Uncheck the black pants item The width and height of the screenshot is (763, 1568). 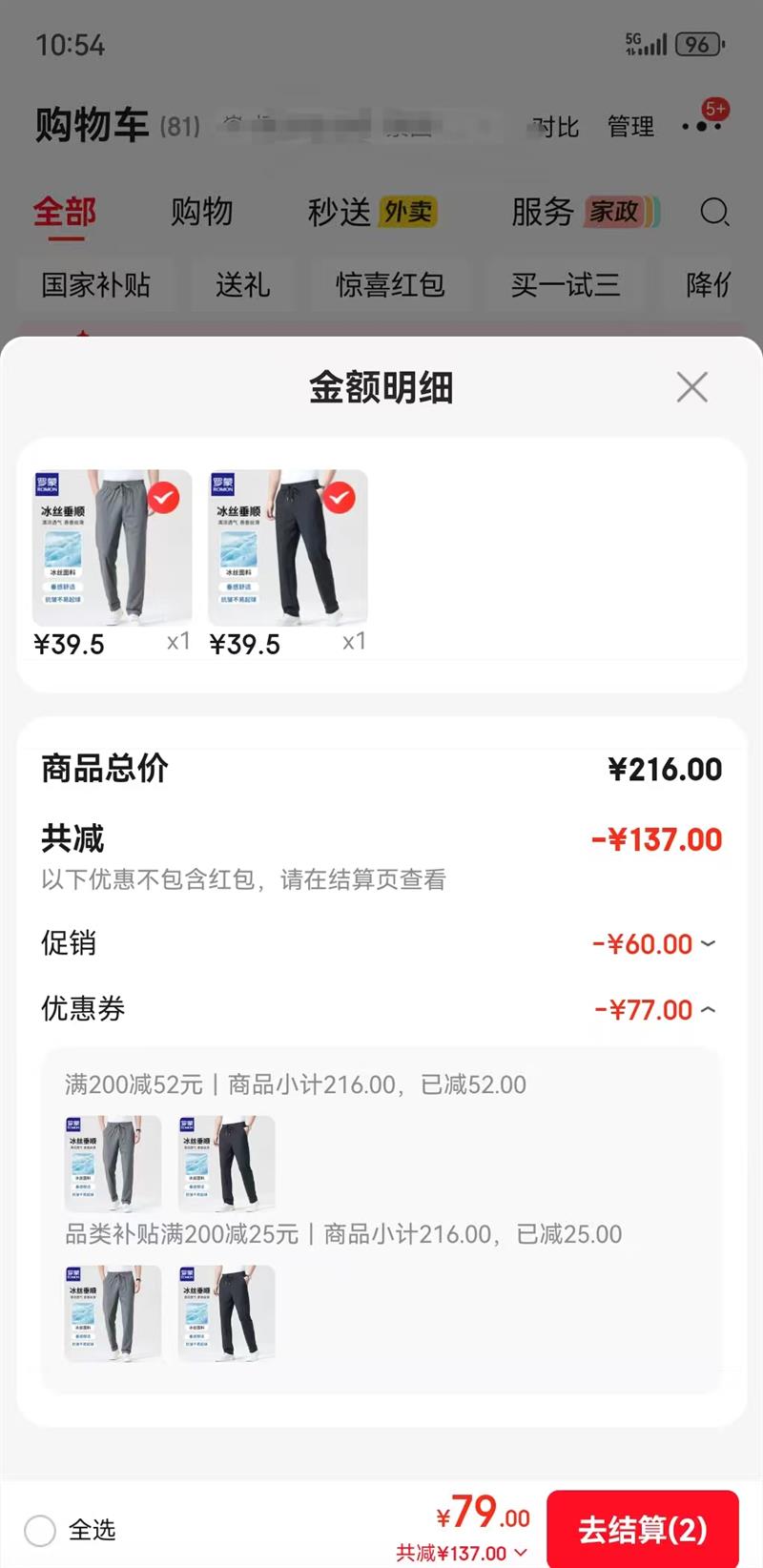(x=340, y=498)
